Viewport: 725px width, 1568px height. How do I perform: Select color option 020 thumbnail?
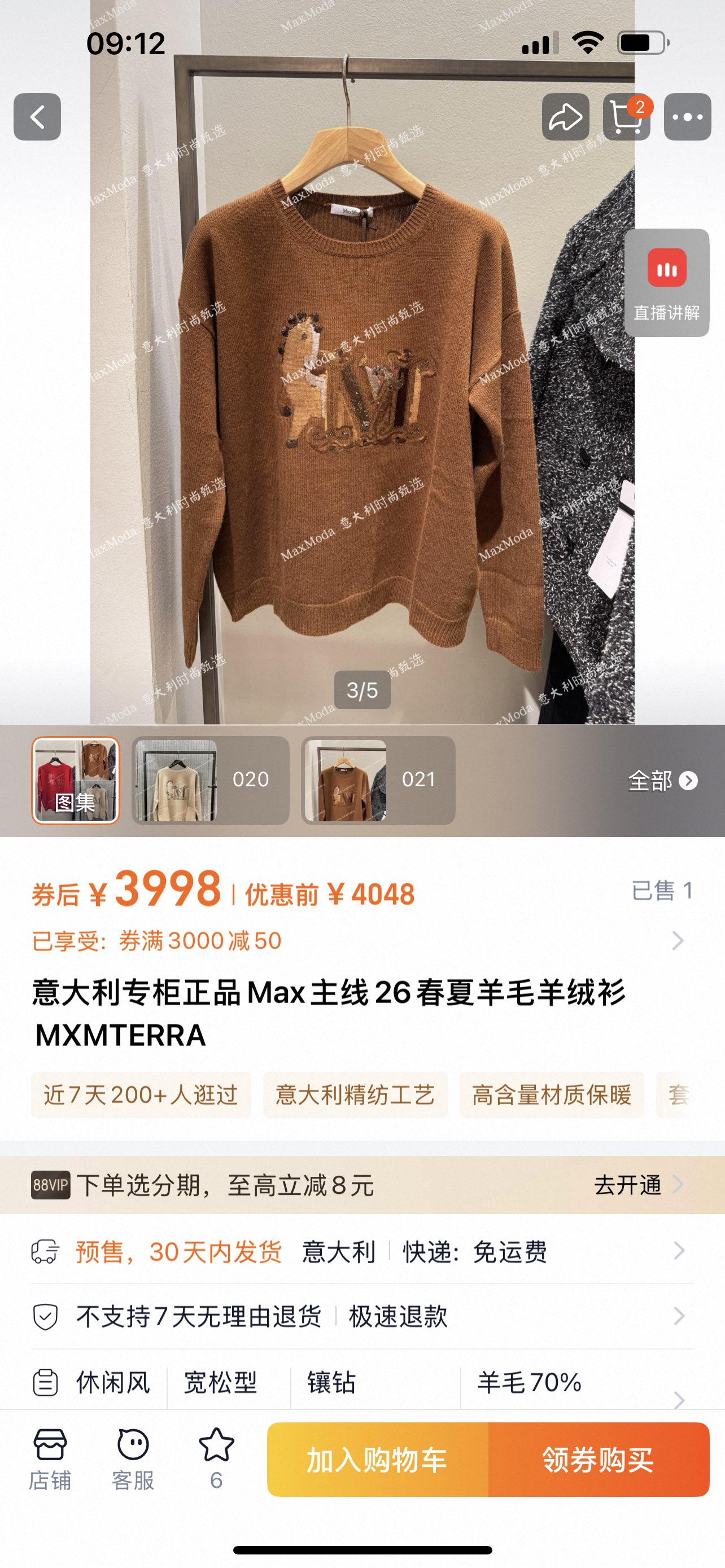(x=210, y=781)
